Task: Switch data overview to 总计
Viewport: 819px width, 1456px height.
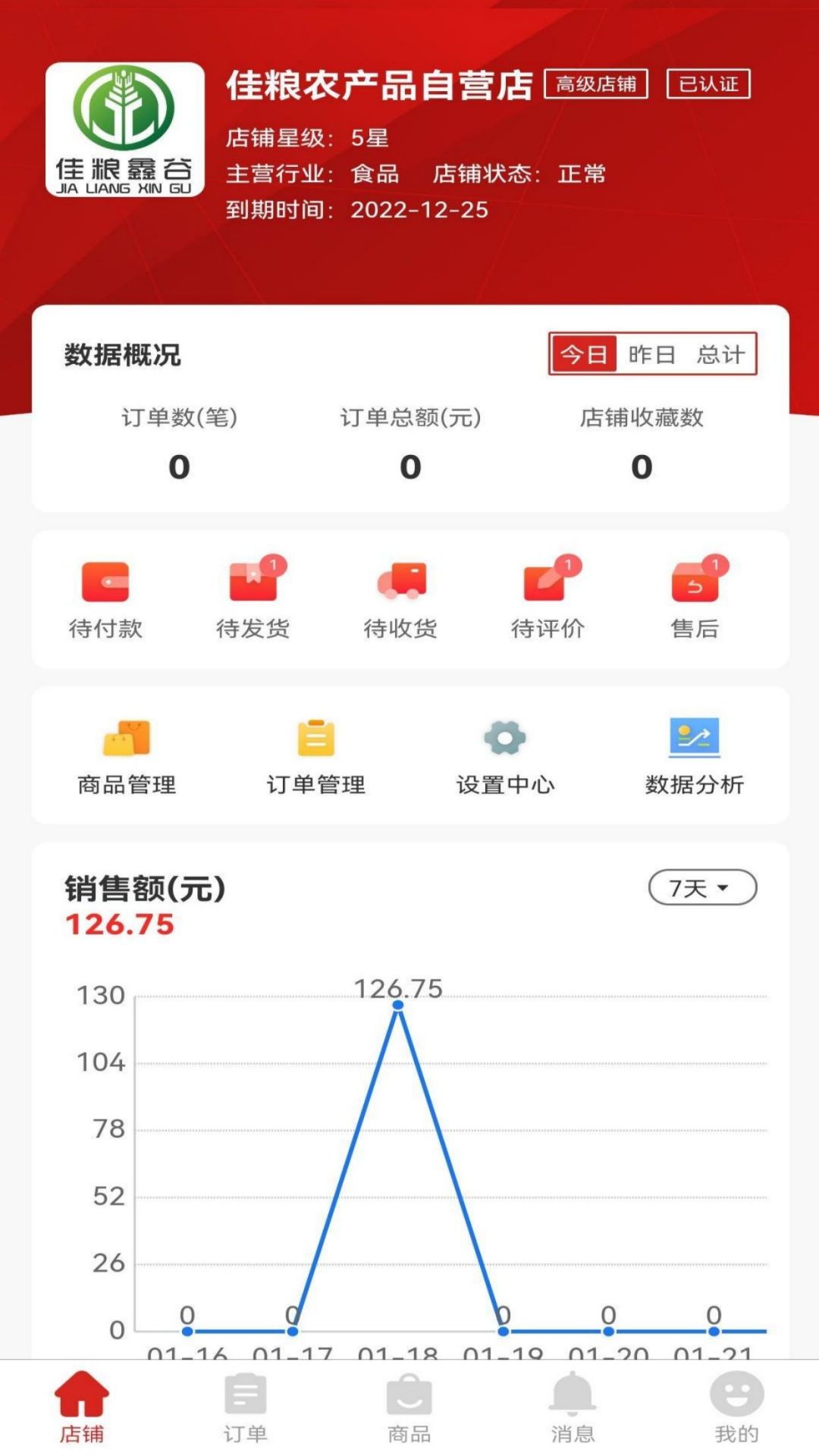Action: coord(721,354)
